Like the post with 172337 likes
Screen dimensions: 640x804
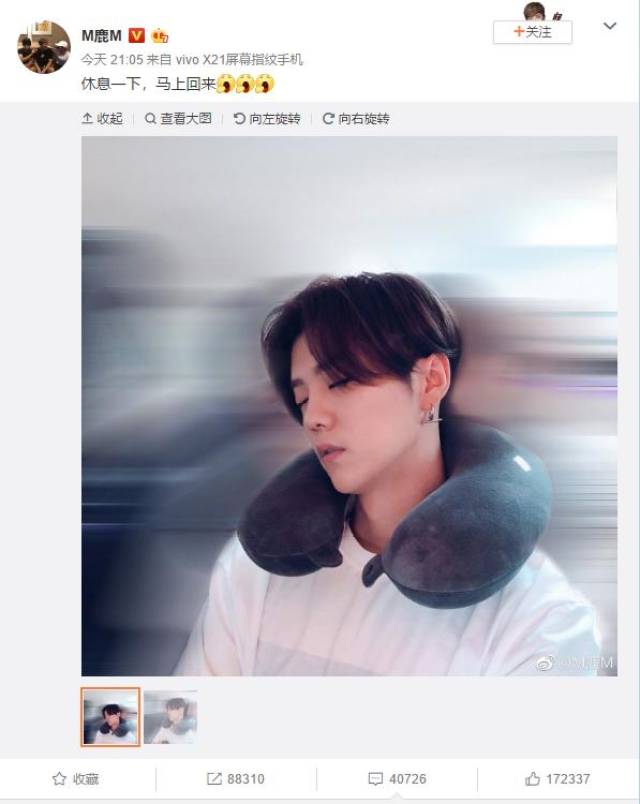coord(557,778)
